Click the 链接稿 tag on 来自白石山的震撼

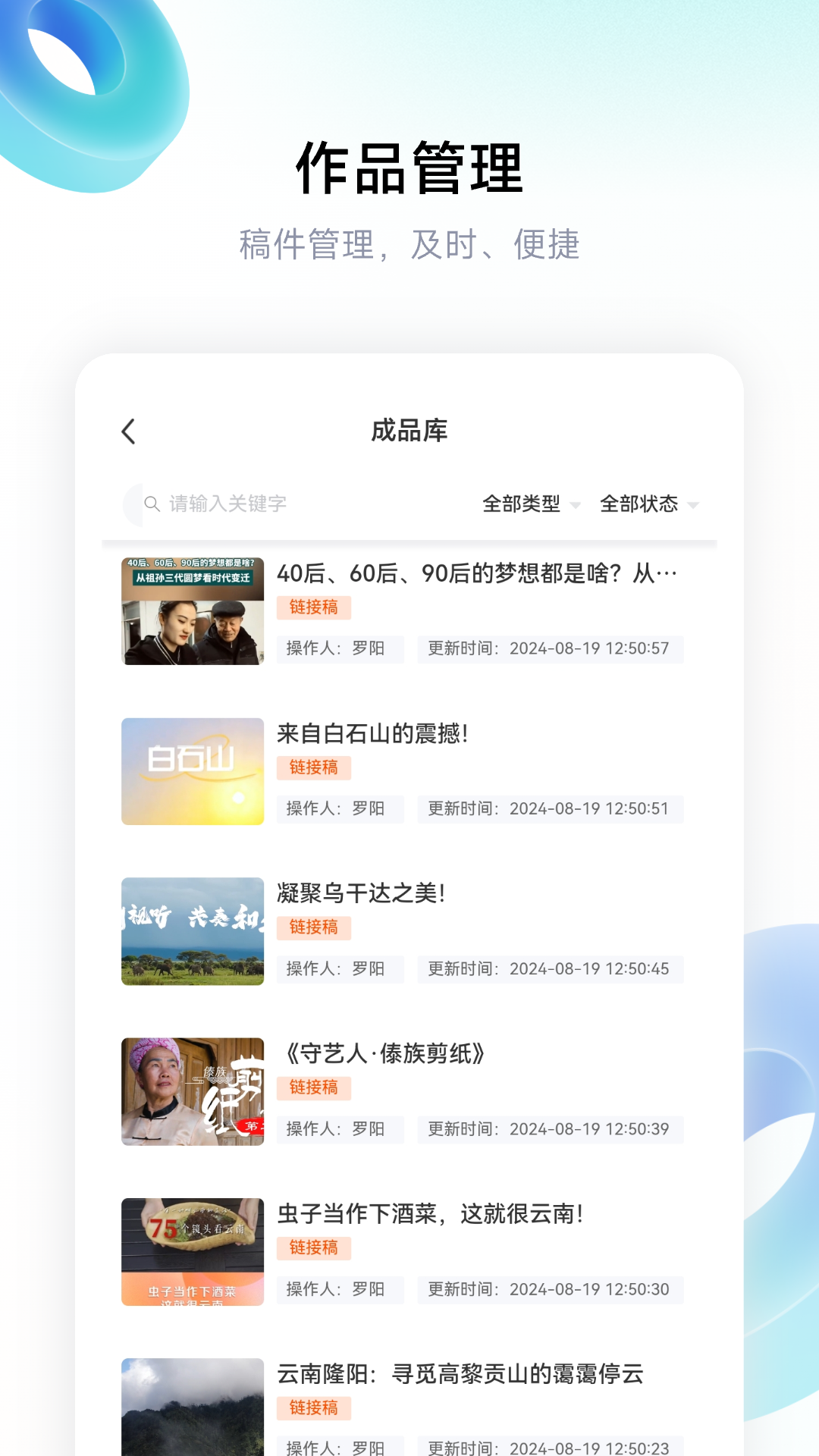click(x=313, y=768)
